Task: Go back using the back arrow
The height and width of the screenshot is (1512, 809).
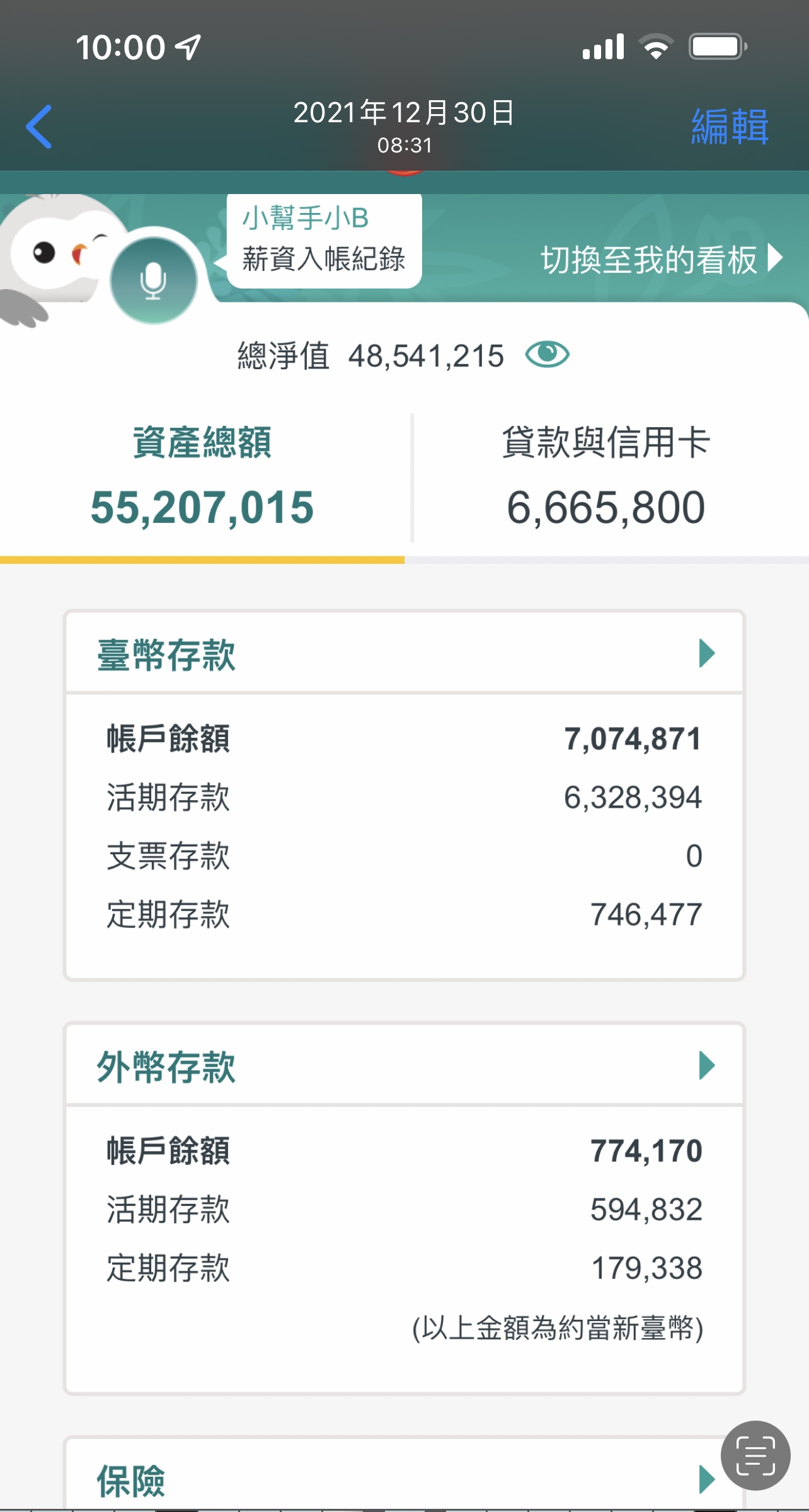Action: click(x=39, y=127)
